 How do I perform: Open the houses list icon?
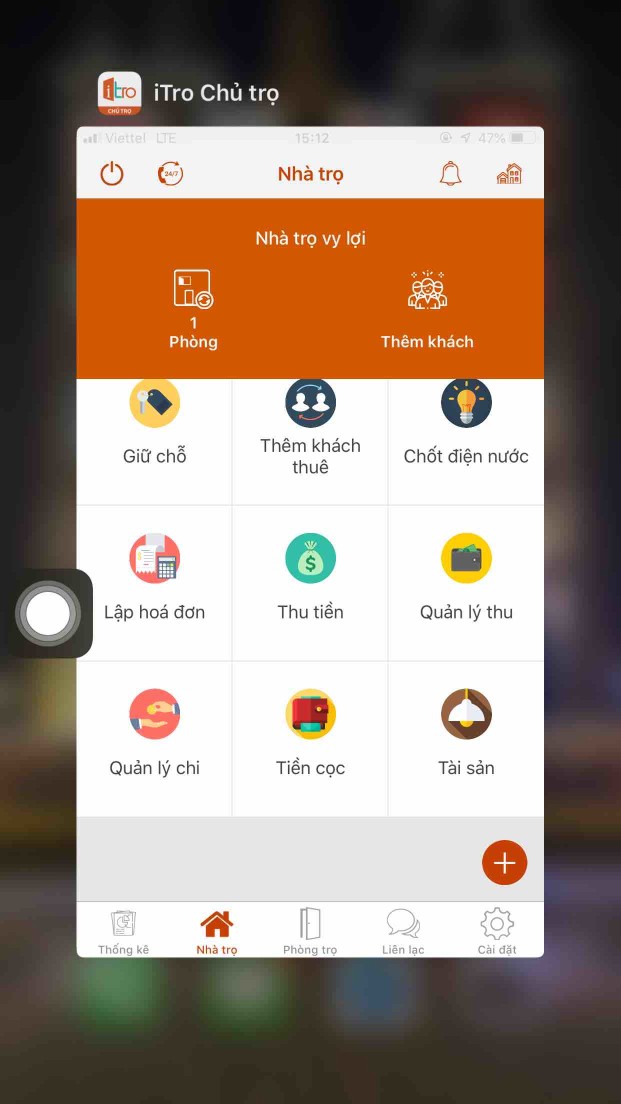click(509, 174)
